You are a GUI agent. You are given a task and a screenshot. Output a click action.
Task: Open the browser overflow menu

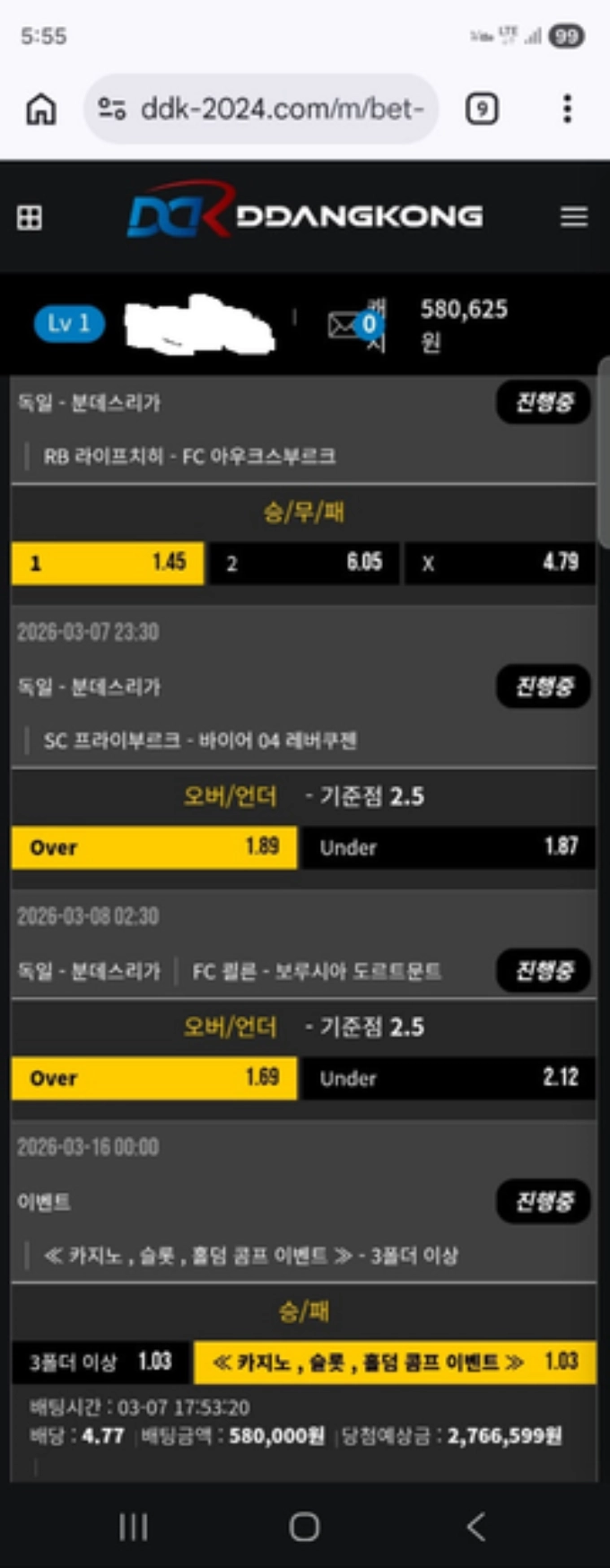[x=567, y=109]
